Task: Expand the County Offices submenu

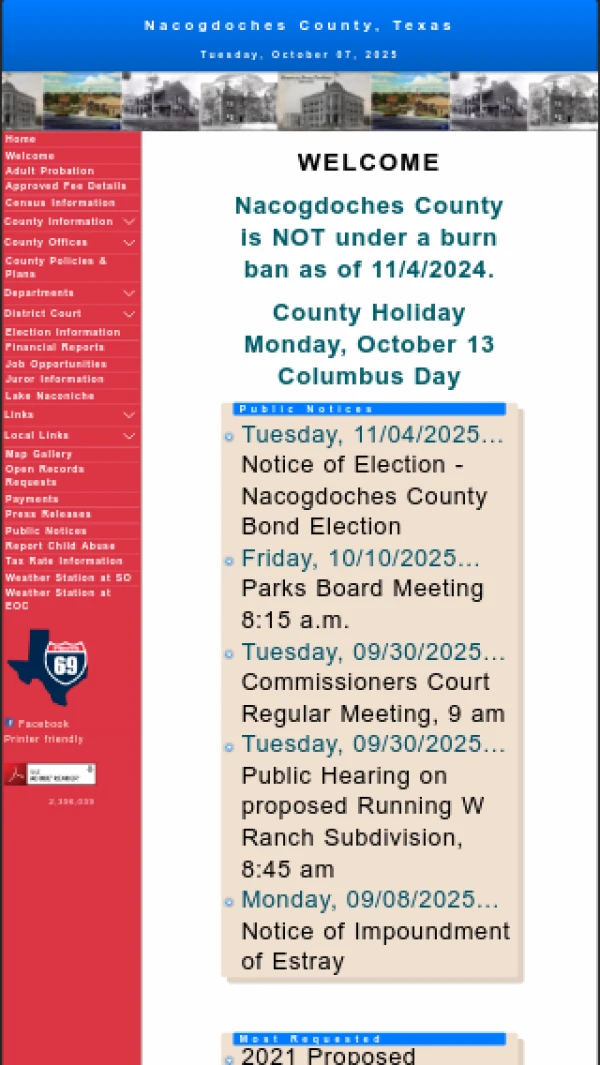Action: pyautogui.click(x=129, y=243)
